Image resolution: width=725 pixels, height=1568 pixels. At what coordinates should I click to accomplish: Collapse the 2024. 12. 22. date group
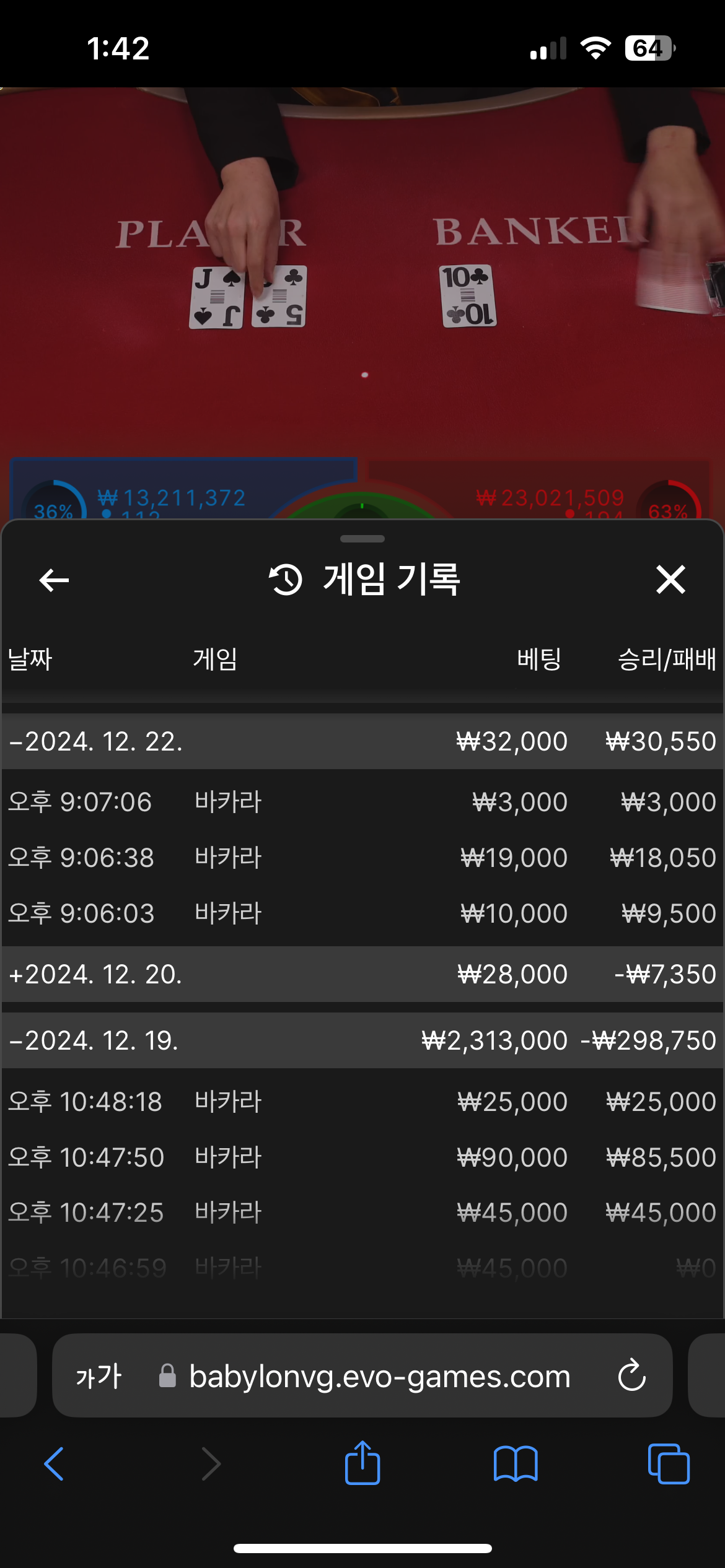tap(362, 741)
